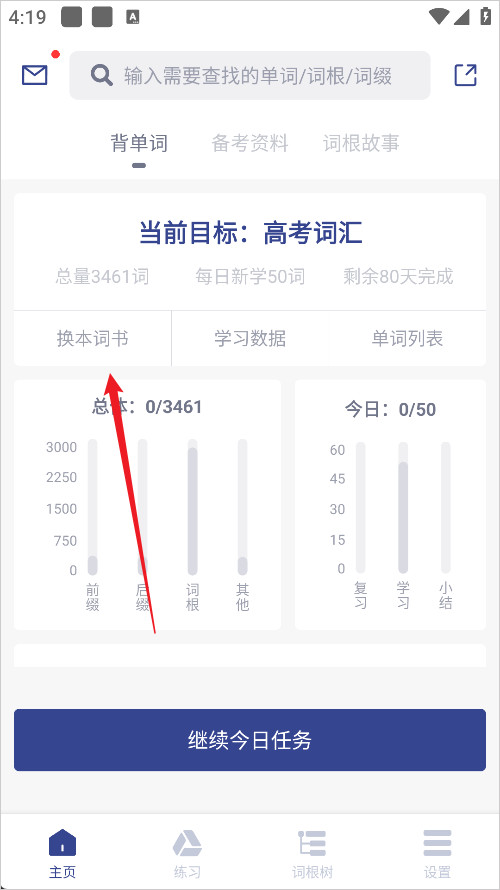The width and height of the screenshot is (500, 890).
Task: Open the 词根树 bottom tab
Action: point(312,853)
